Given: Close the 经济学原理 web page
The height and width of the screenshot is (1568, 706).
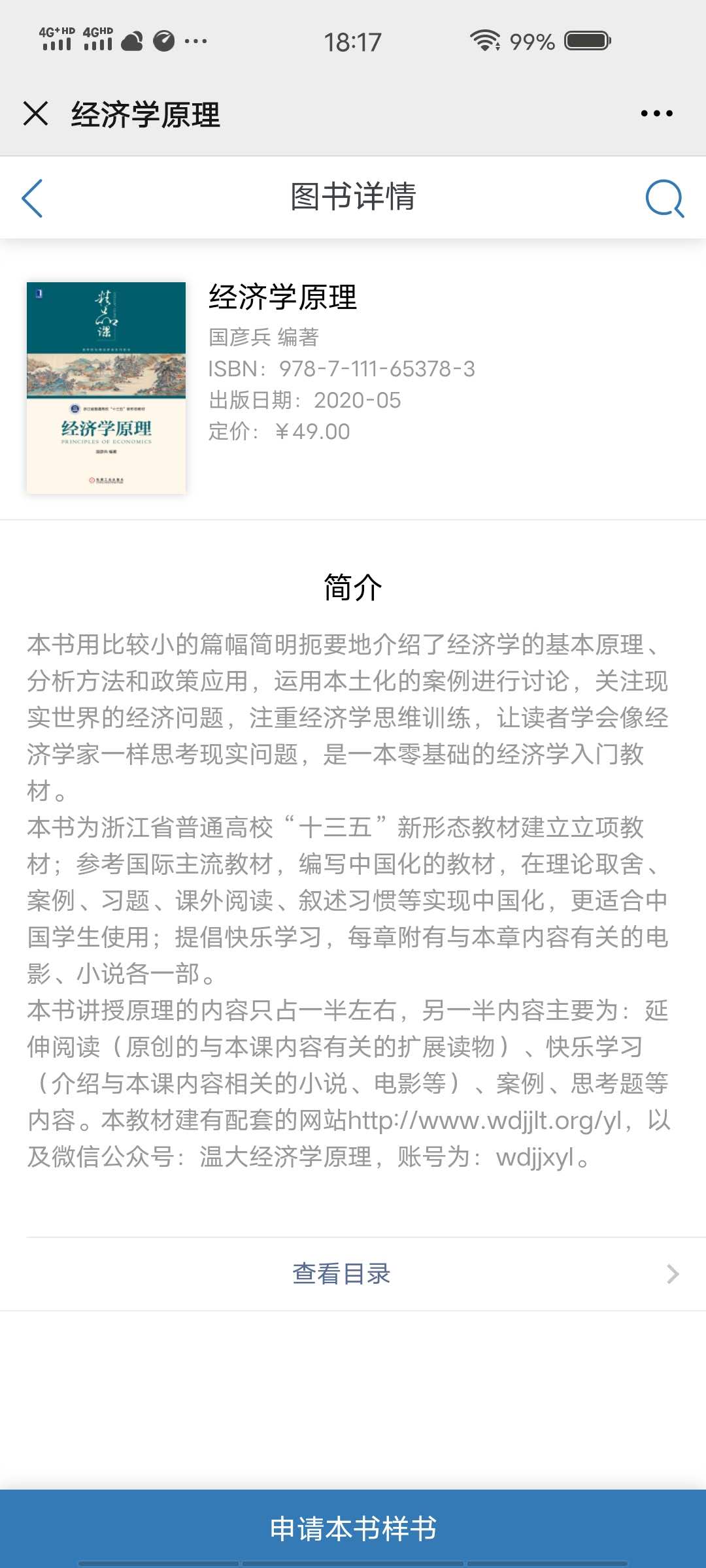Looking at the screenshot, I should point(36,114).
